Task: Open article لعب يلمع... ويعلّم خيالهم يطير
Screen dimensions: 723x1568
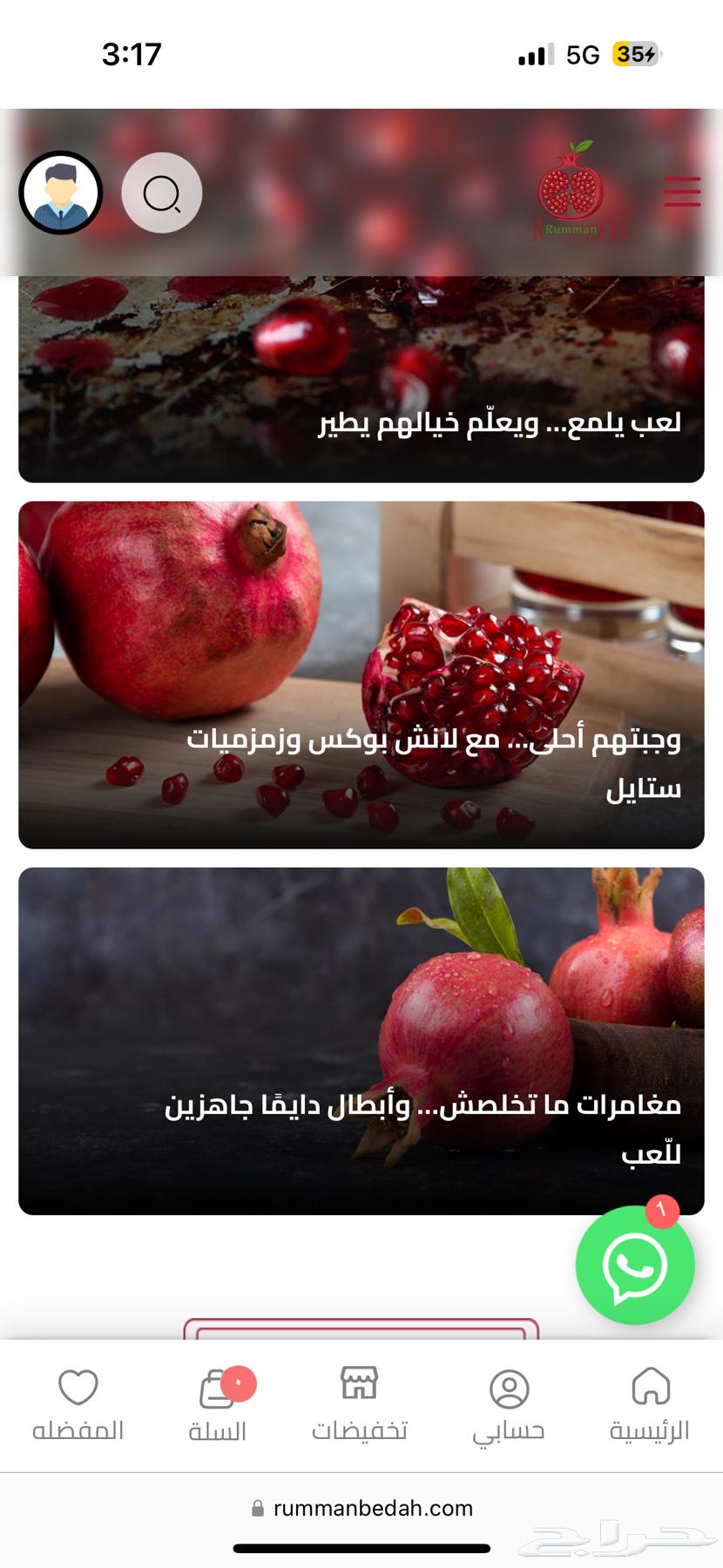Action: pos(361,379)
